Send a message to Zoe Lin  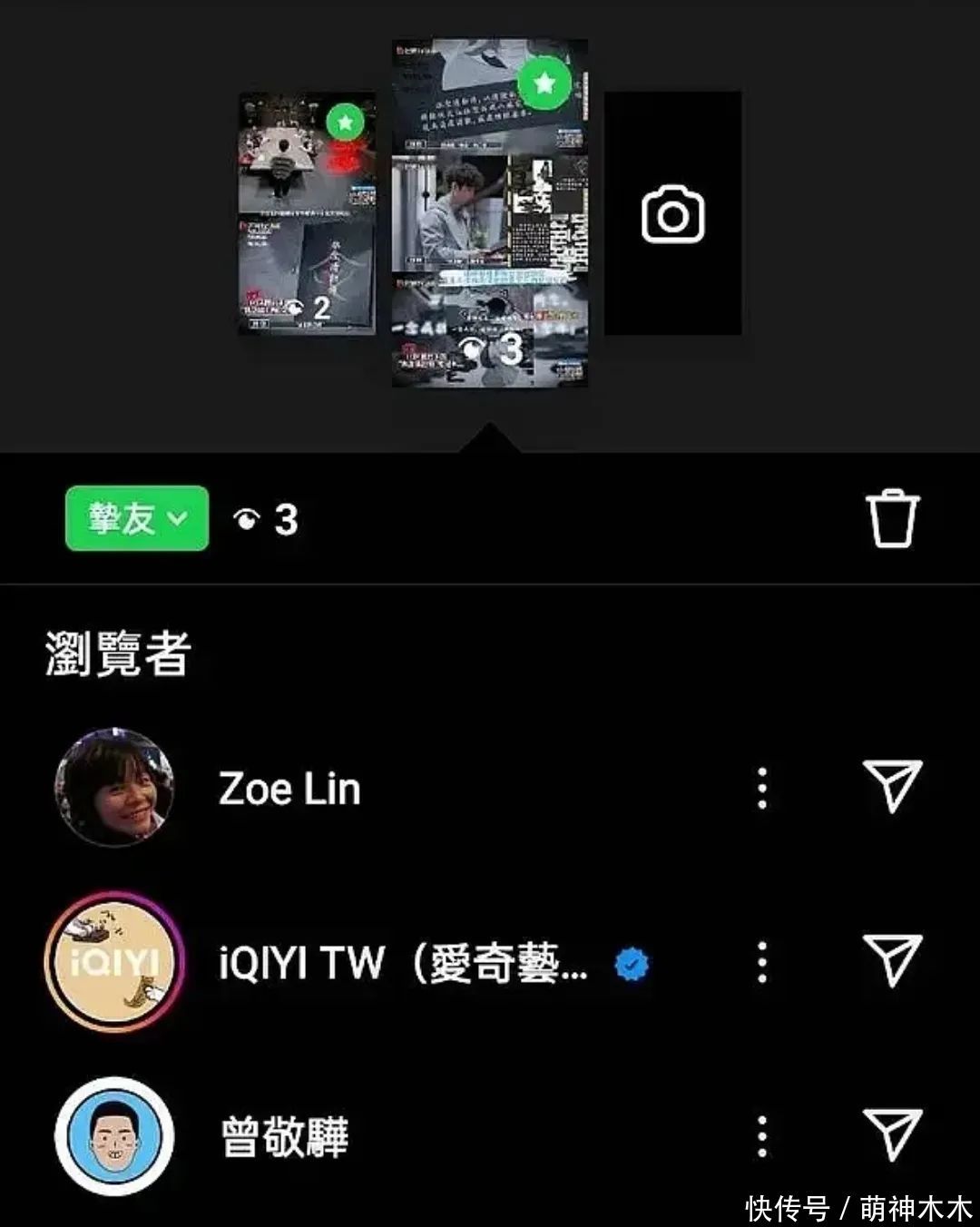(x=892, y=786)
